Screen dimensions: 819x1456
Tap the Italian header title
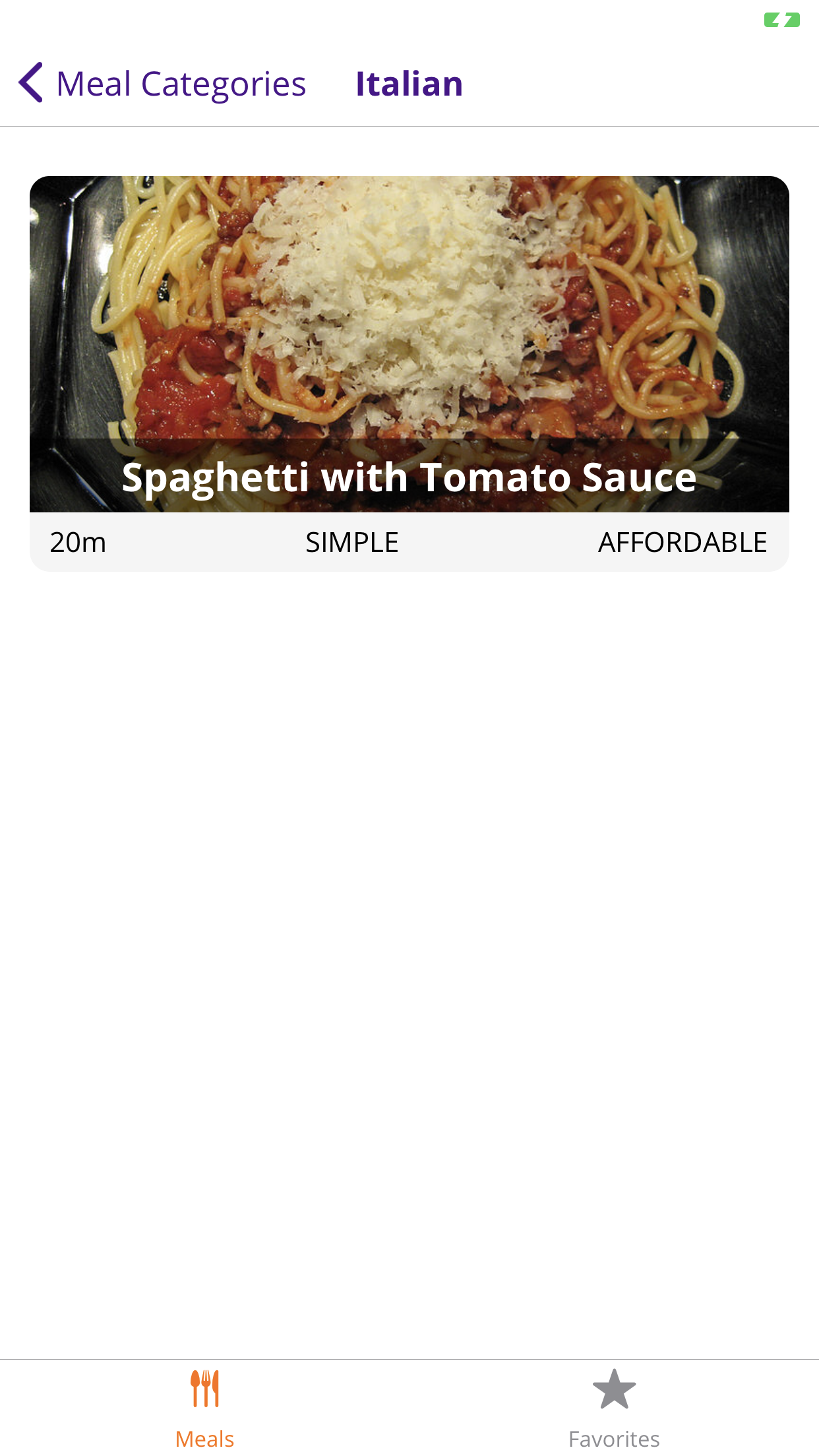pos(409,83)
